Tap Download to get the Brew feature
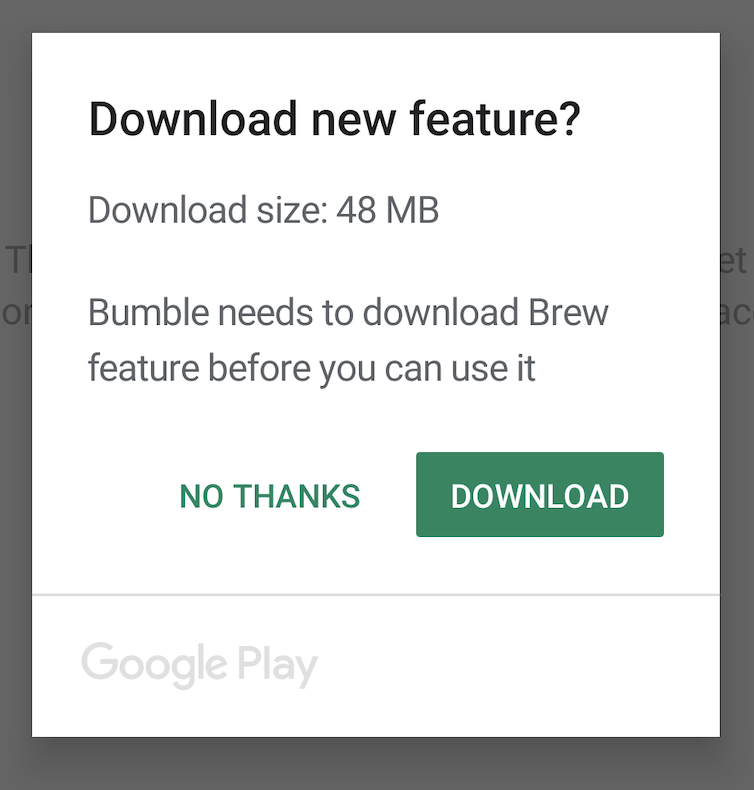The width and height of the screenshot is (754, 790). (539, 495)
